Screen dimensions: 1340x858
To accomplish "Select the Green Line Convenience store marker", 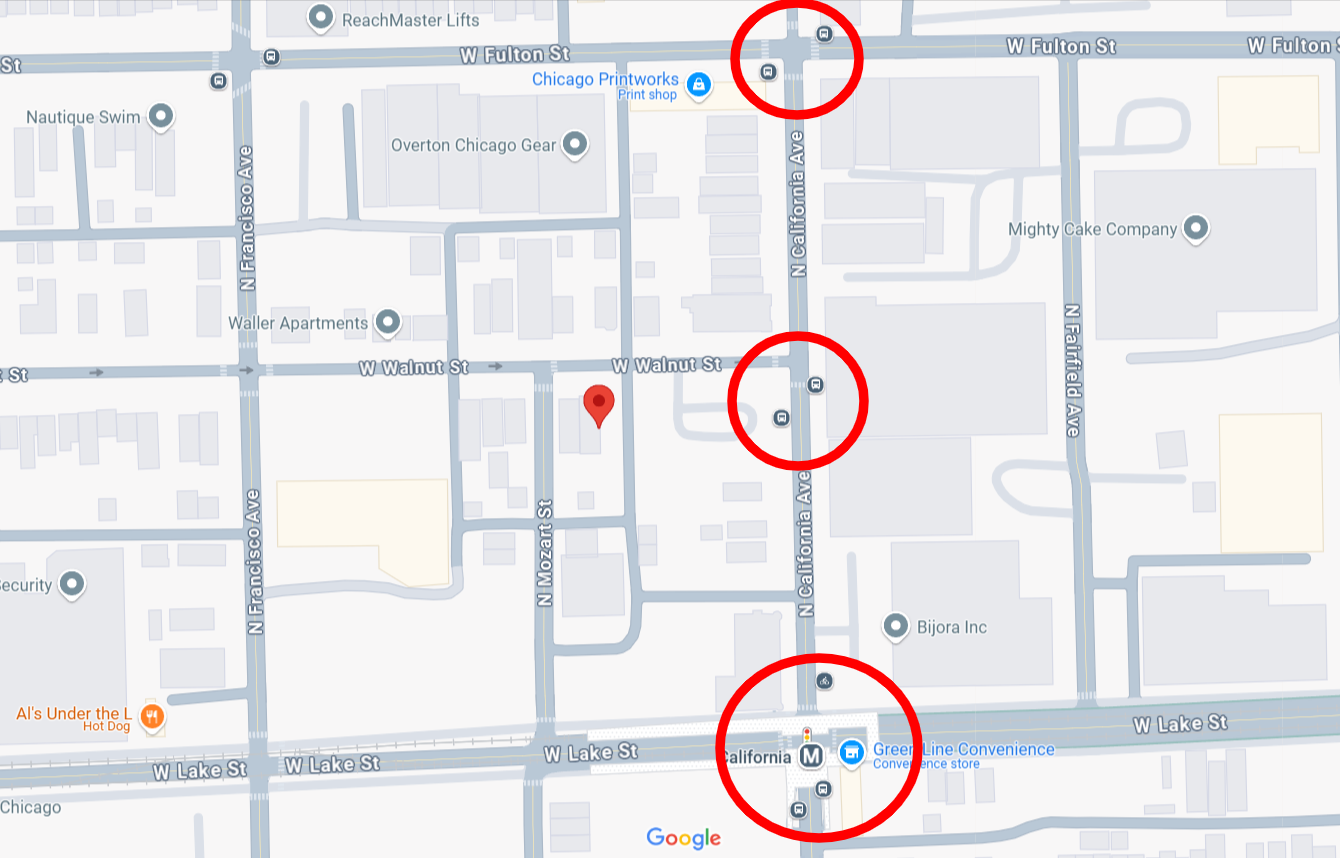I will [851, 753].
